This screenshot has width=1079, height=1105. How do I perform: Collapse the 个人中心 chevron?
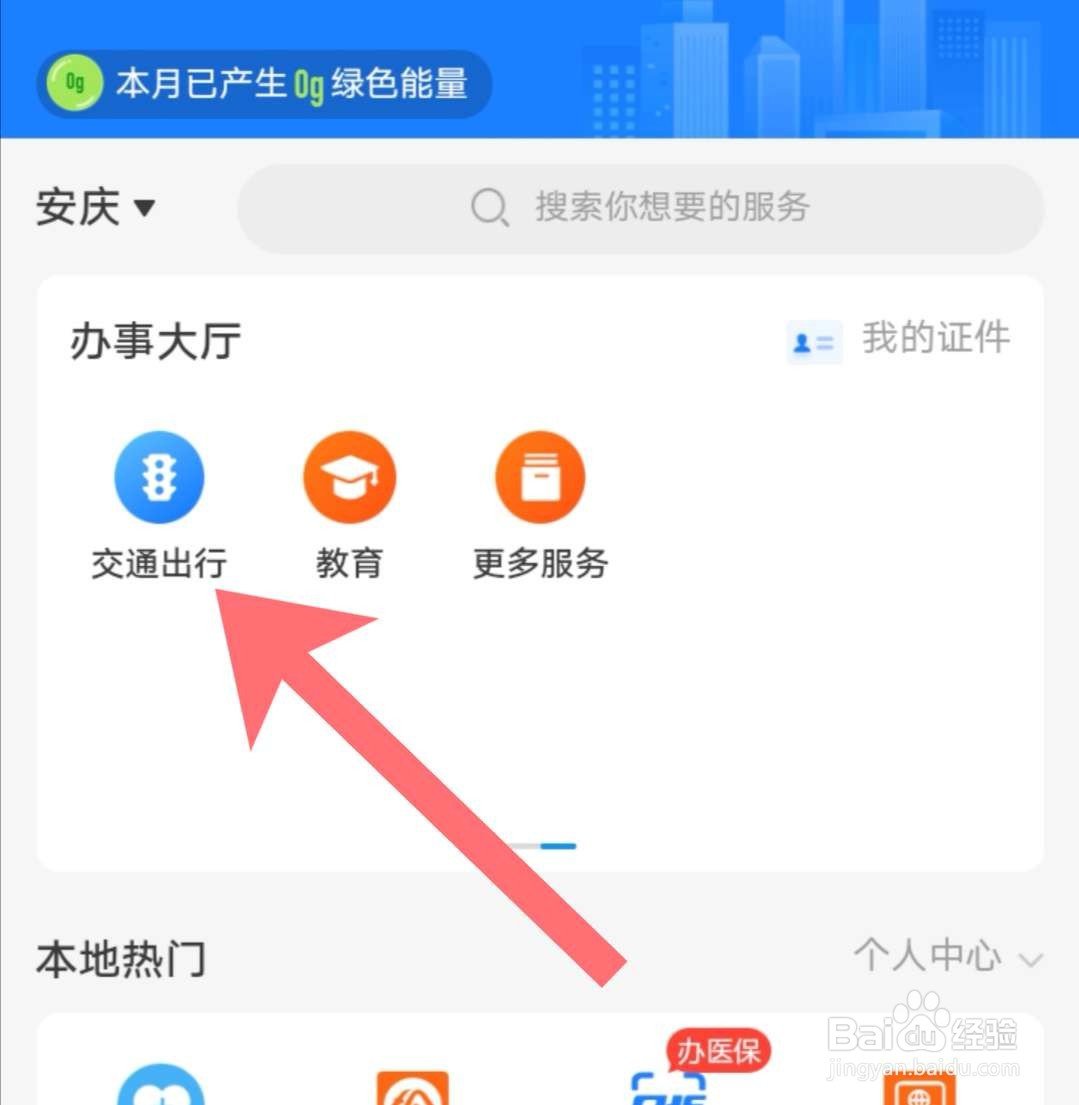tap(1030, 960)
